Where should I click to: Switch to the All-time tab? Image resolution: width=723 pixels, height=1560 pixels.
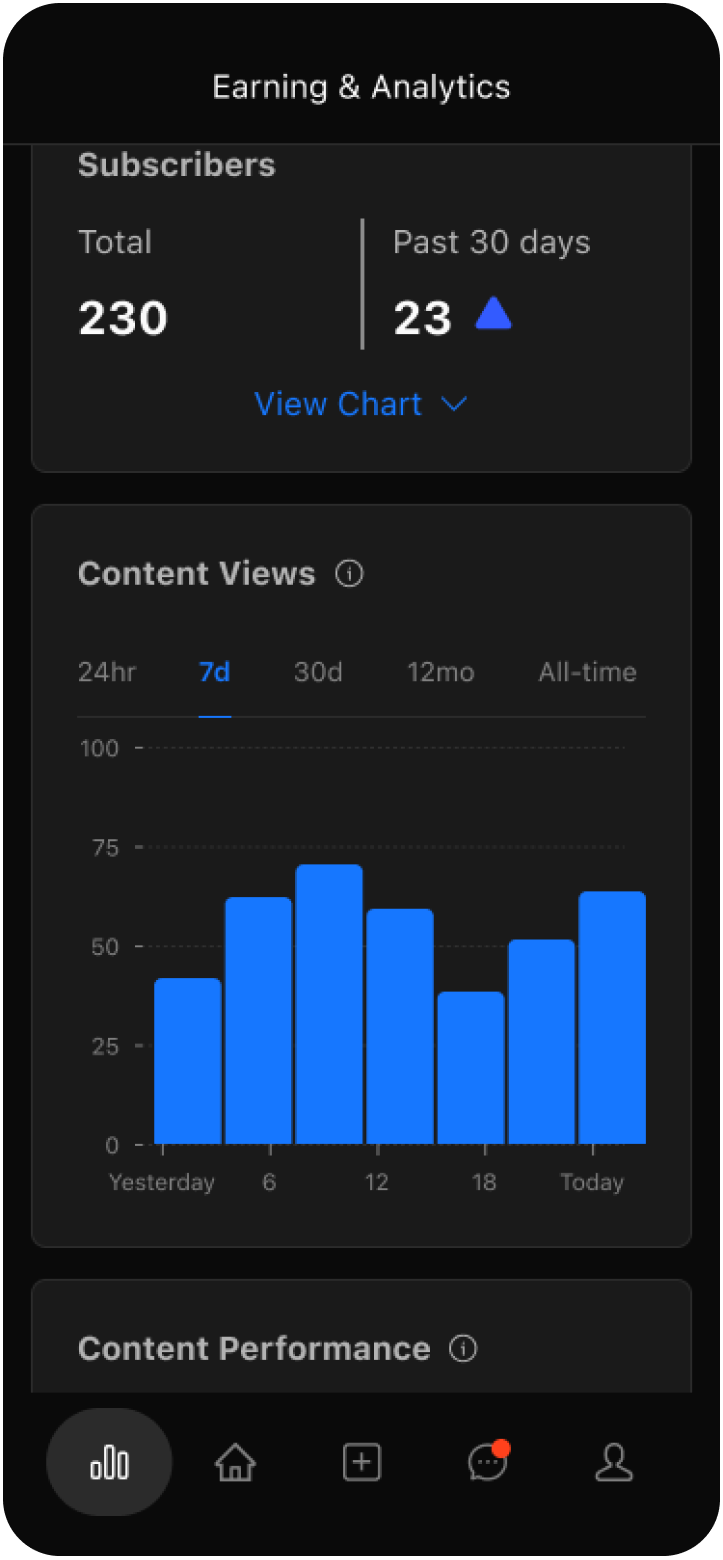(587, 672)
